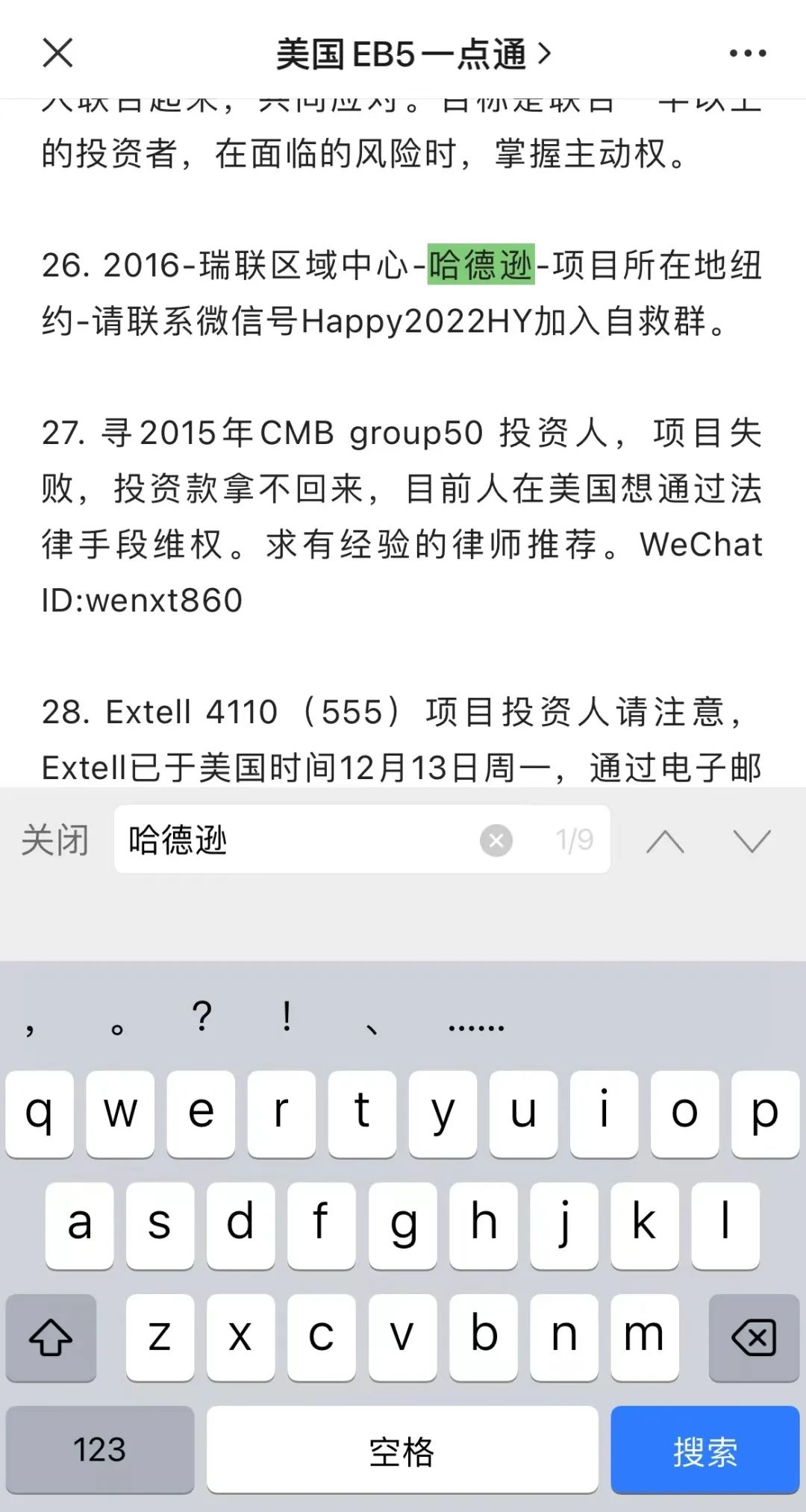Go to the next search match

[752, 841]
